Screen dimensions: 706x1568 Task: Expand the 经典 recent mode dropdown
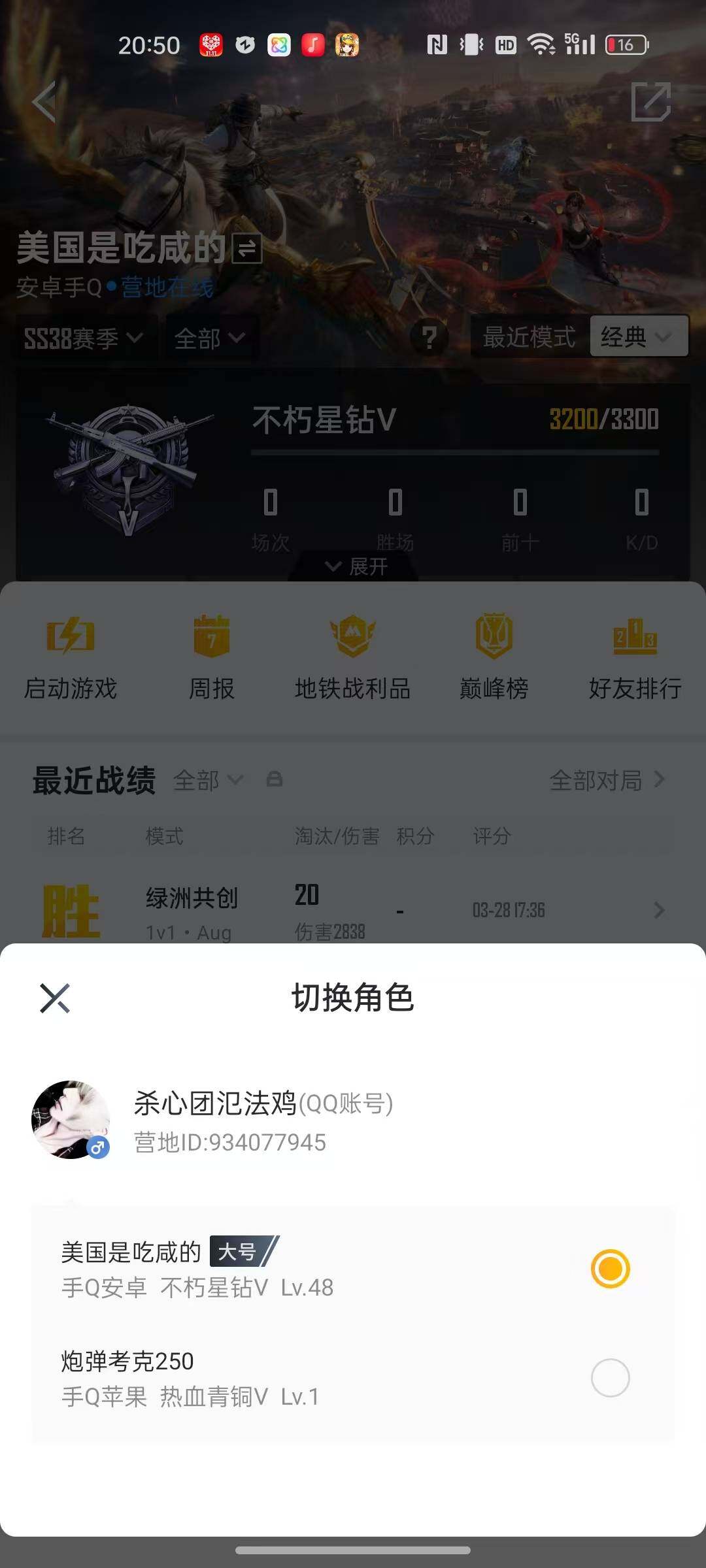coord(637,336)
